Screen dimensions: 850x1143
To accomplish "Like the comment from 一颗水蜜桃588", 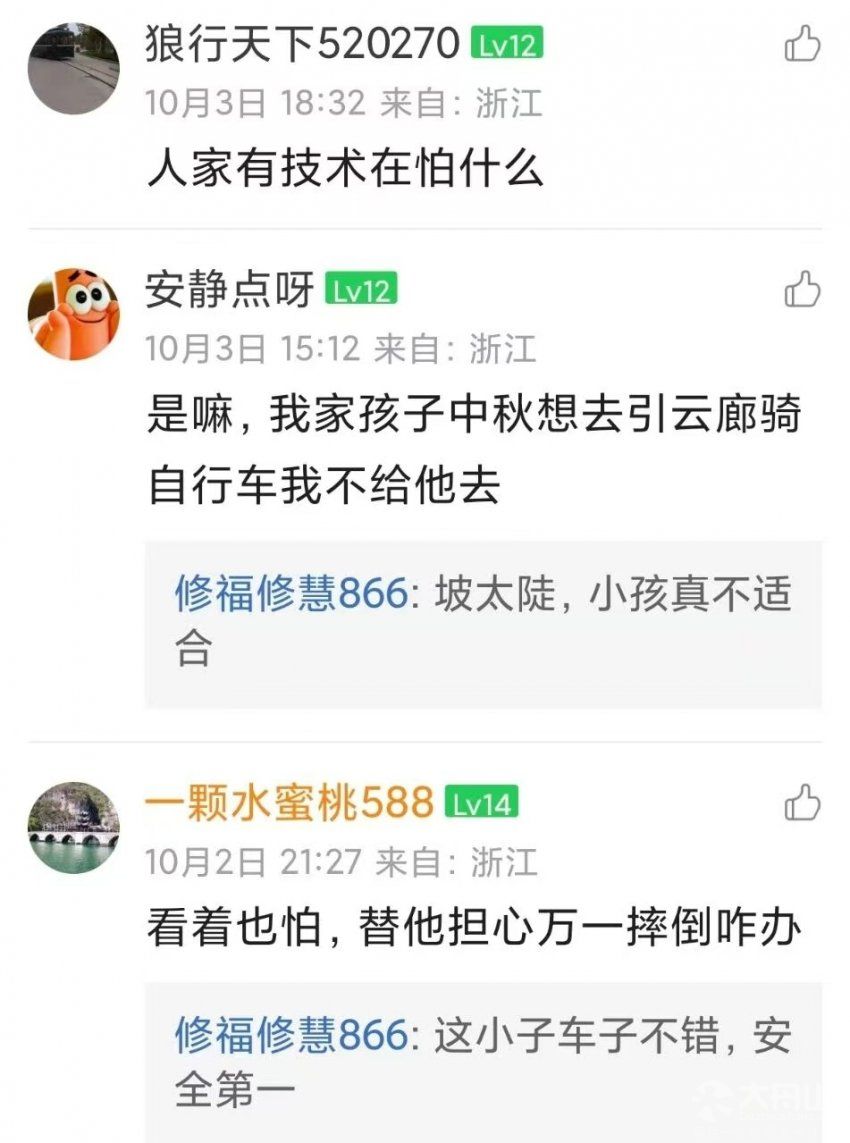I will [802, 803].
